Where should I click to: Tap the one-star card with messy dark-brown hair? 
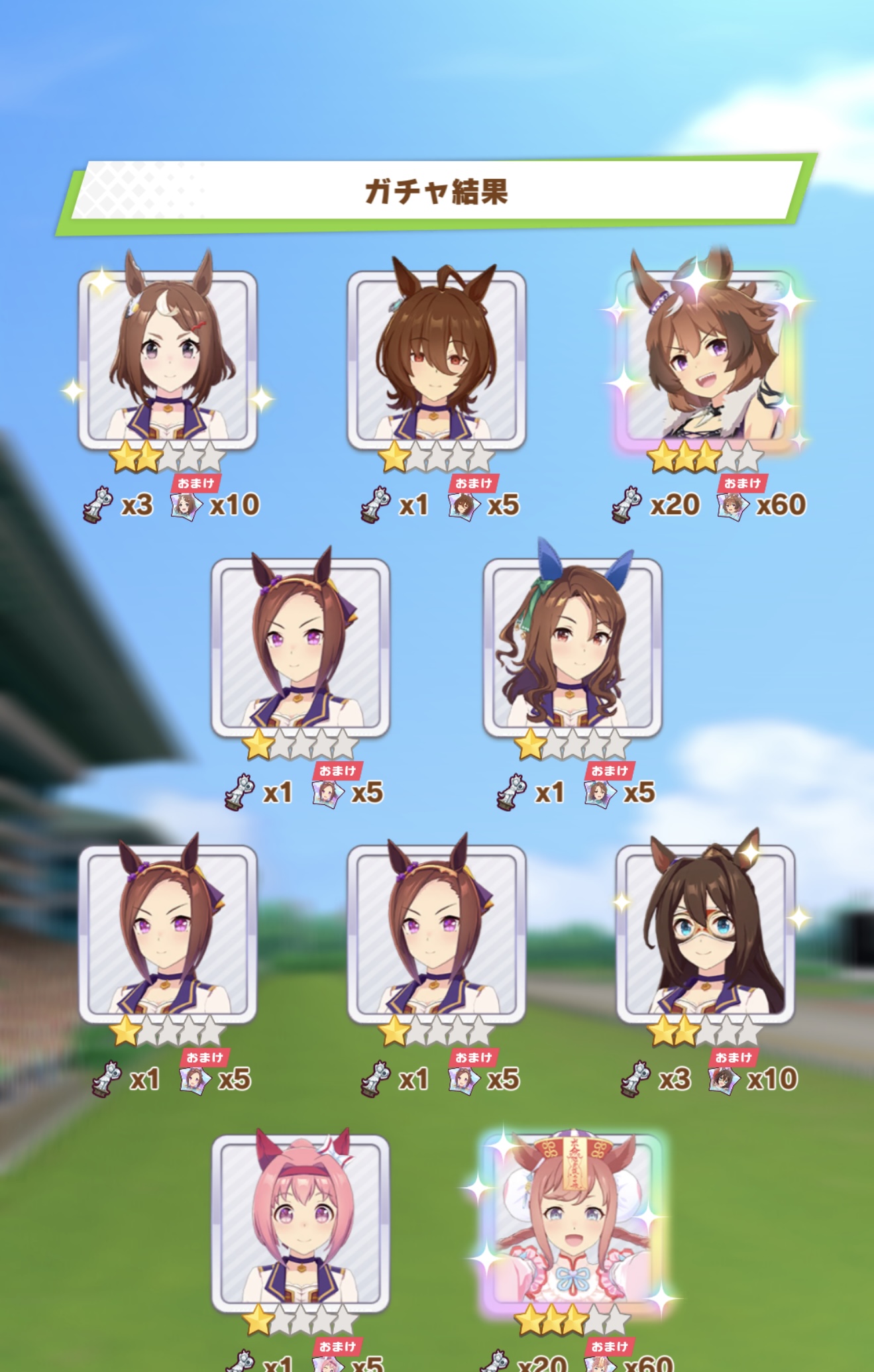(436, 361)
